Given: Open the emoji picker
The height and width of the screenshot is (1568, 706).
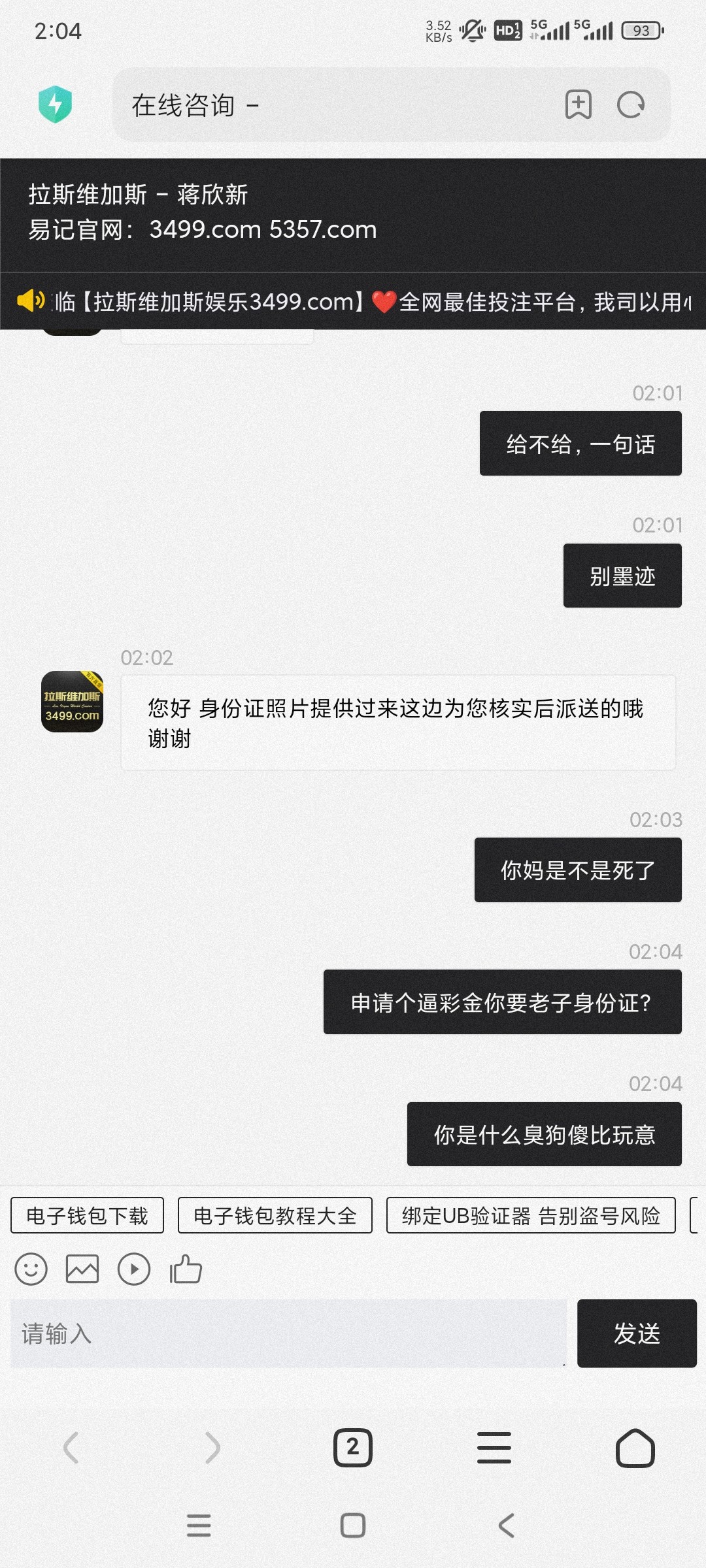Looking at the screenshot, I should click(31, 1269).
